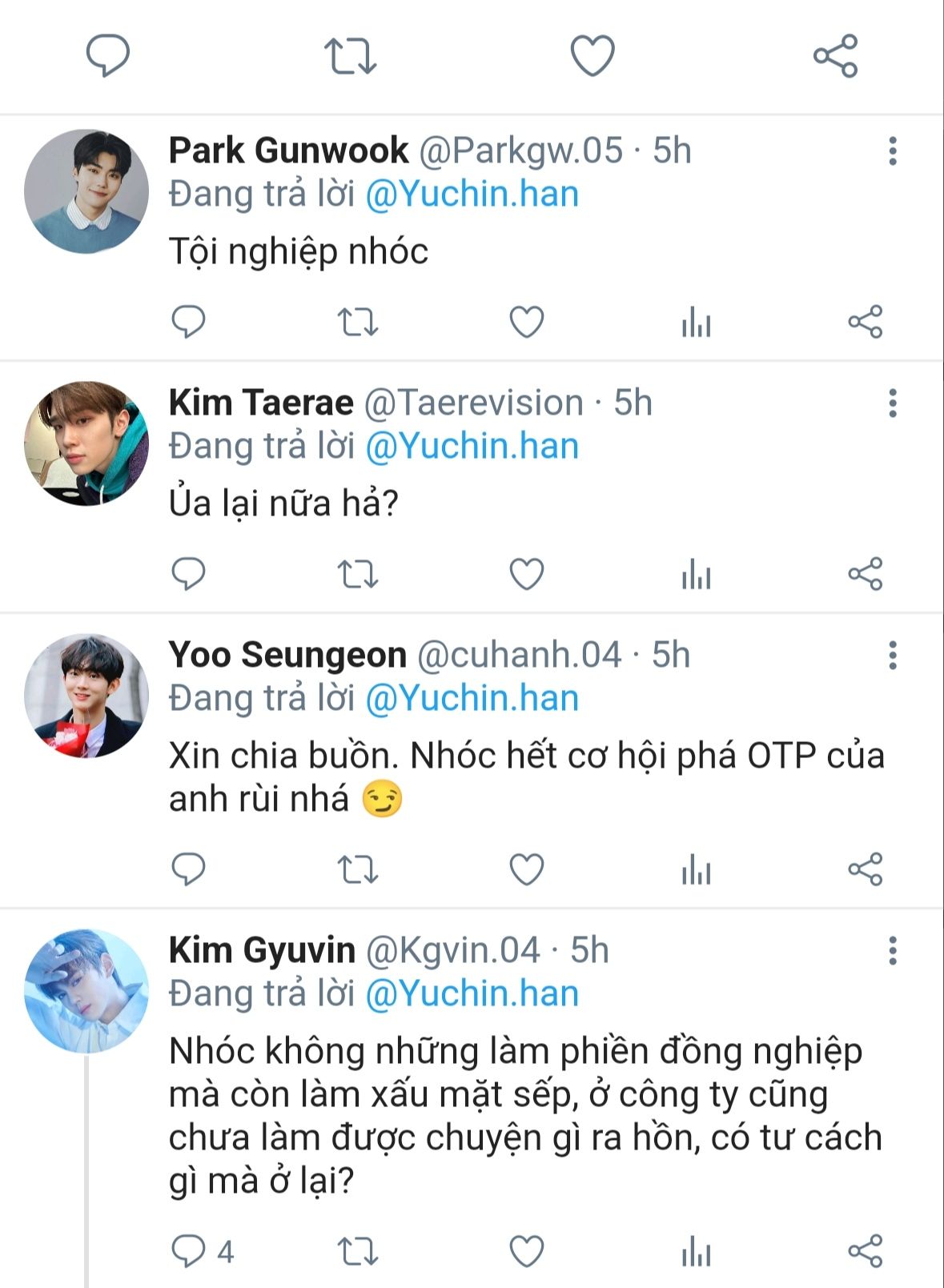Open overflow menu on Kim Gyuvin's reply
The width and height of the screenshot is (944, 1288).
coord(892,951)
